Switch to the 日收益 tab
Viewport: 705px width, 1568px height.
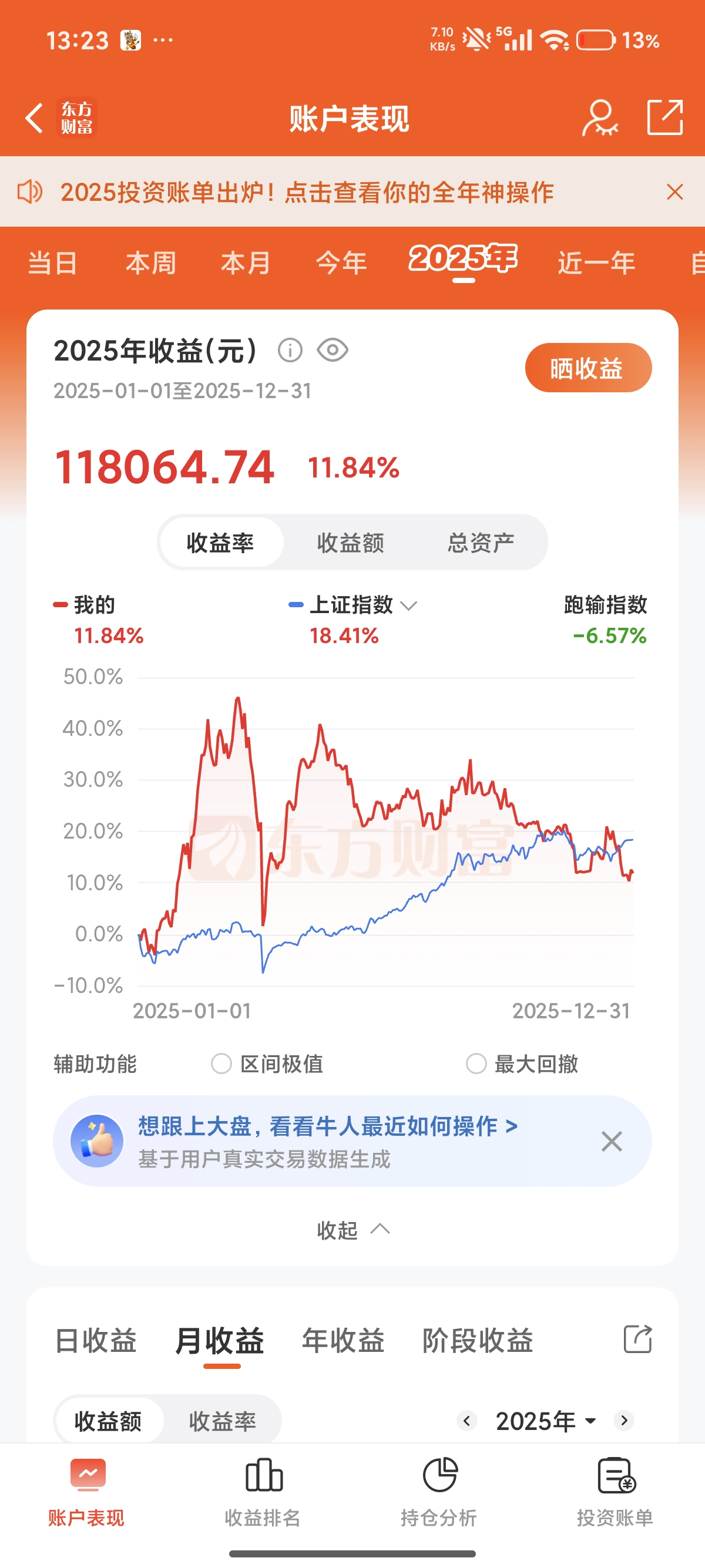pos(96,1340)
